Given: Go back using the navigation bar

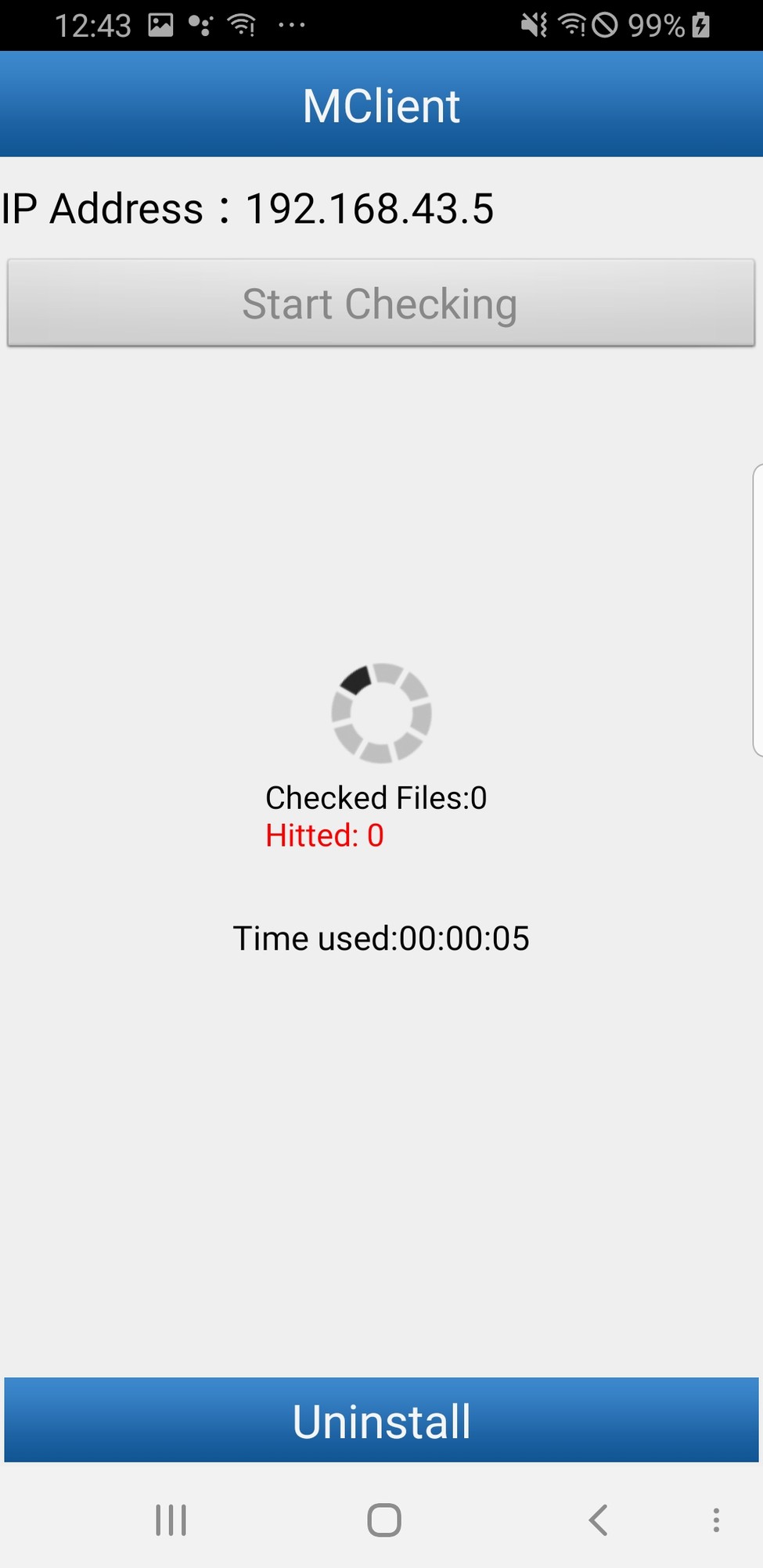Looking at the screenshot, I should coord(598,1520).
